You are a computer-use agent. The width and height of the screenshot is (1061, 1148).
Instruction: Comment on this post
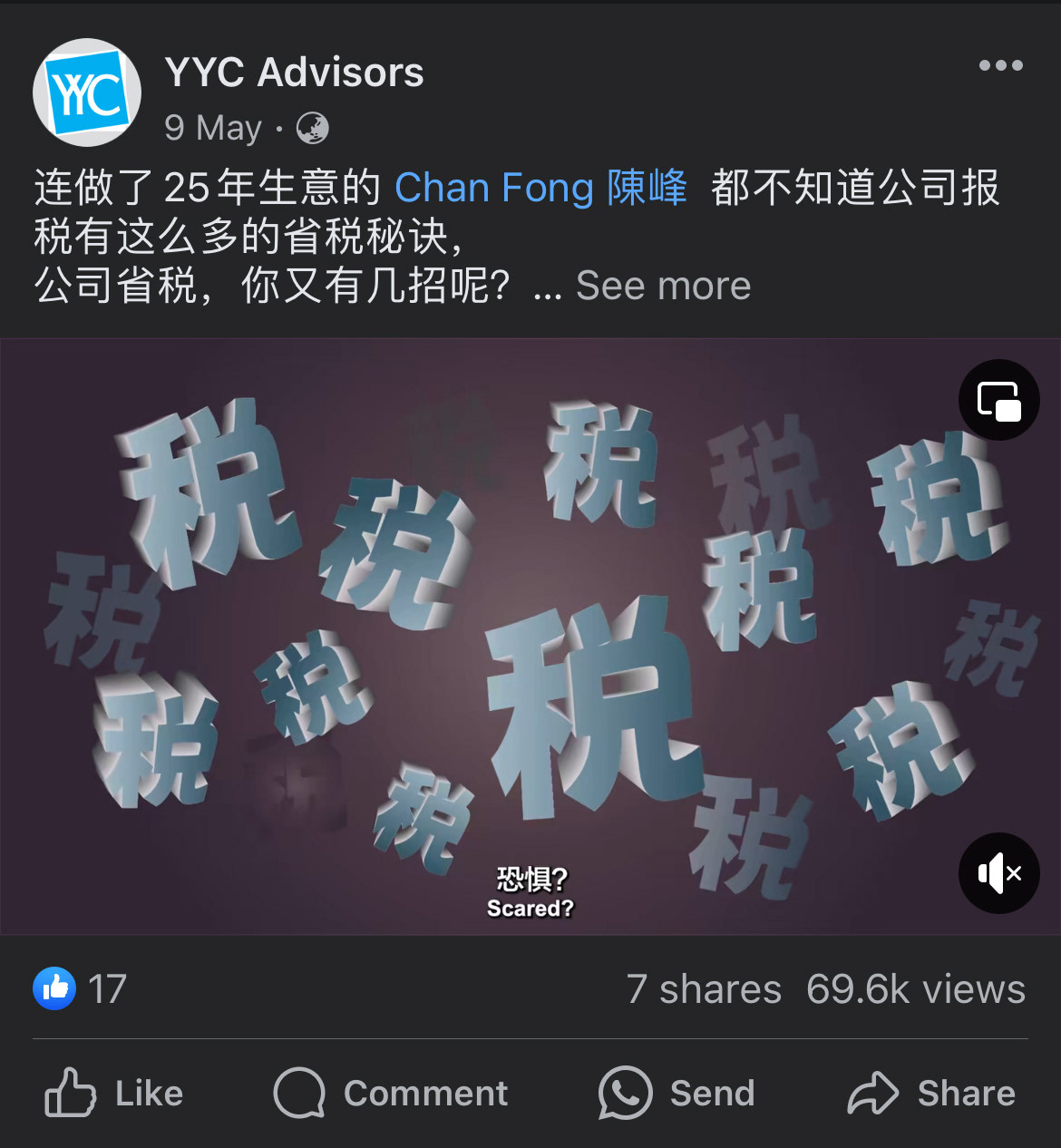[x=391, y=1093]
